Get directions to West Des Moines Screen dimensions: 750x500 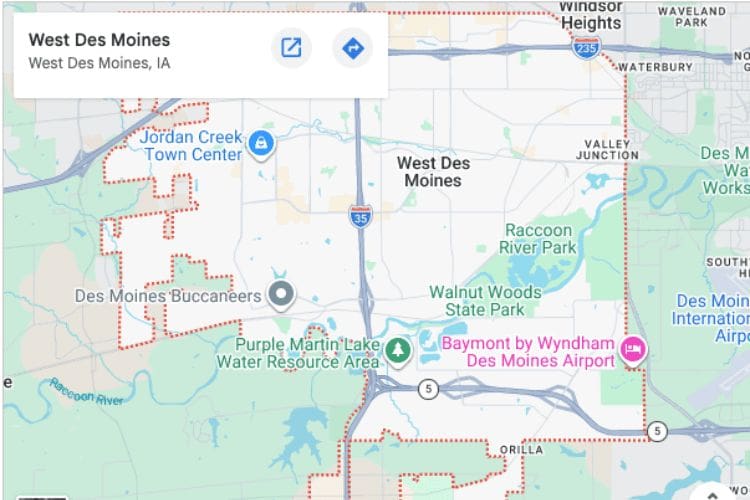click(352, 47)
